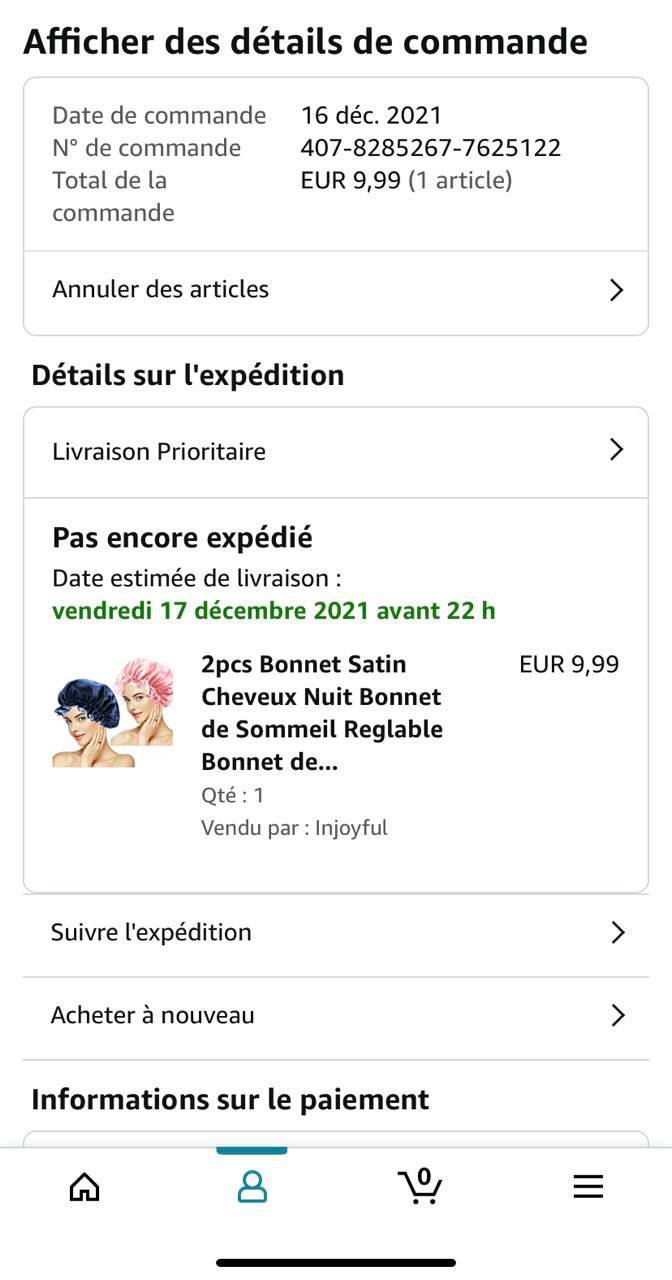
Task: Tap Suivre l'expédition to track shipment
Action: [336, 933]
